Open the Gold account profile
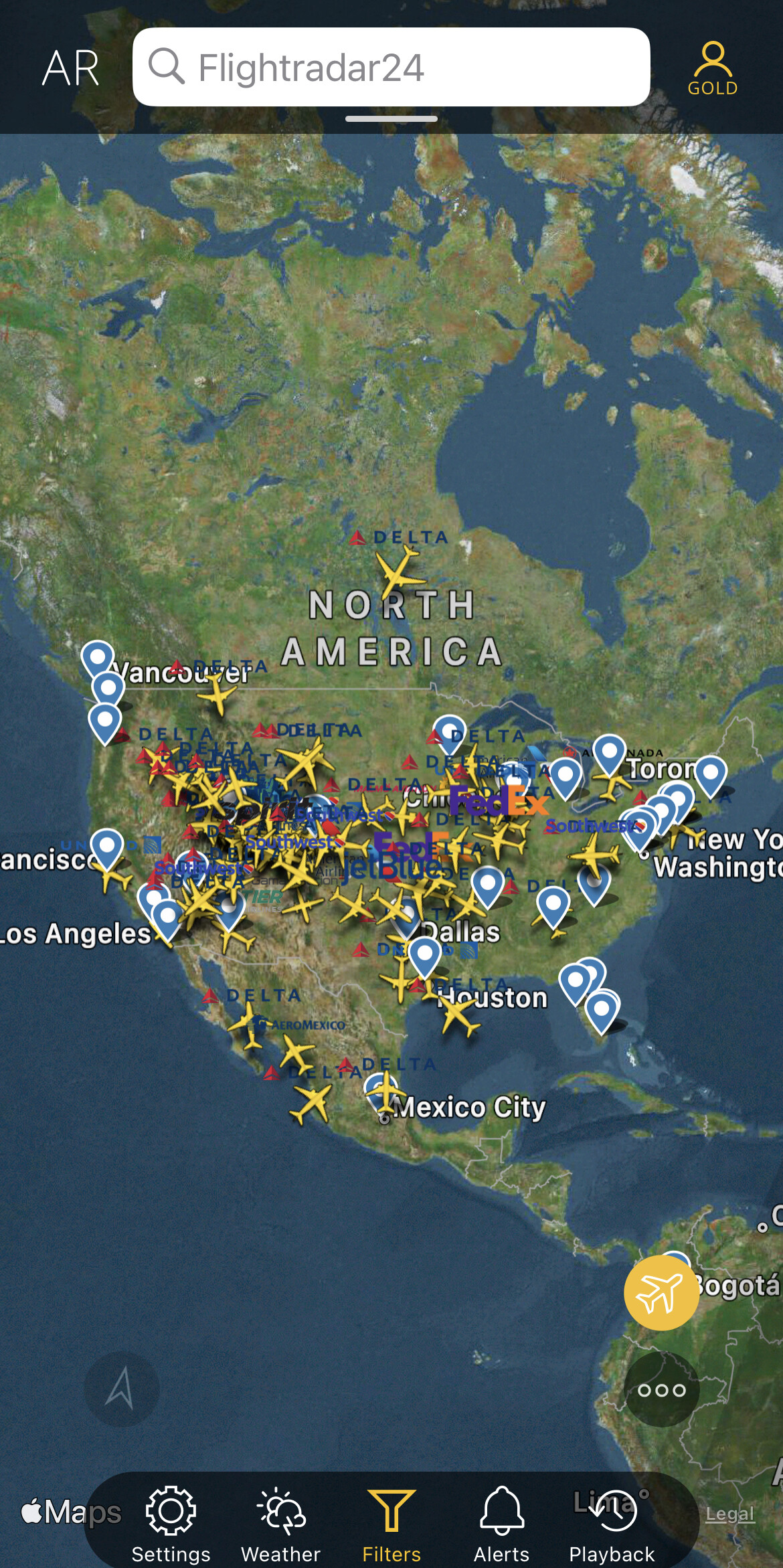Viewport: 783px width, 1568px height. click(712, 68)
